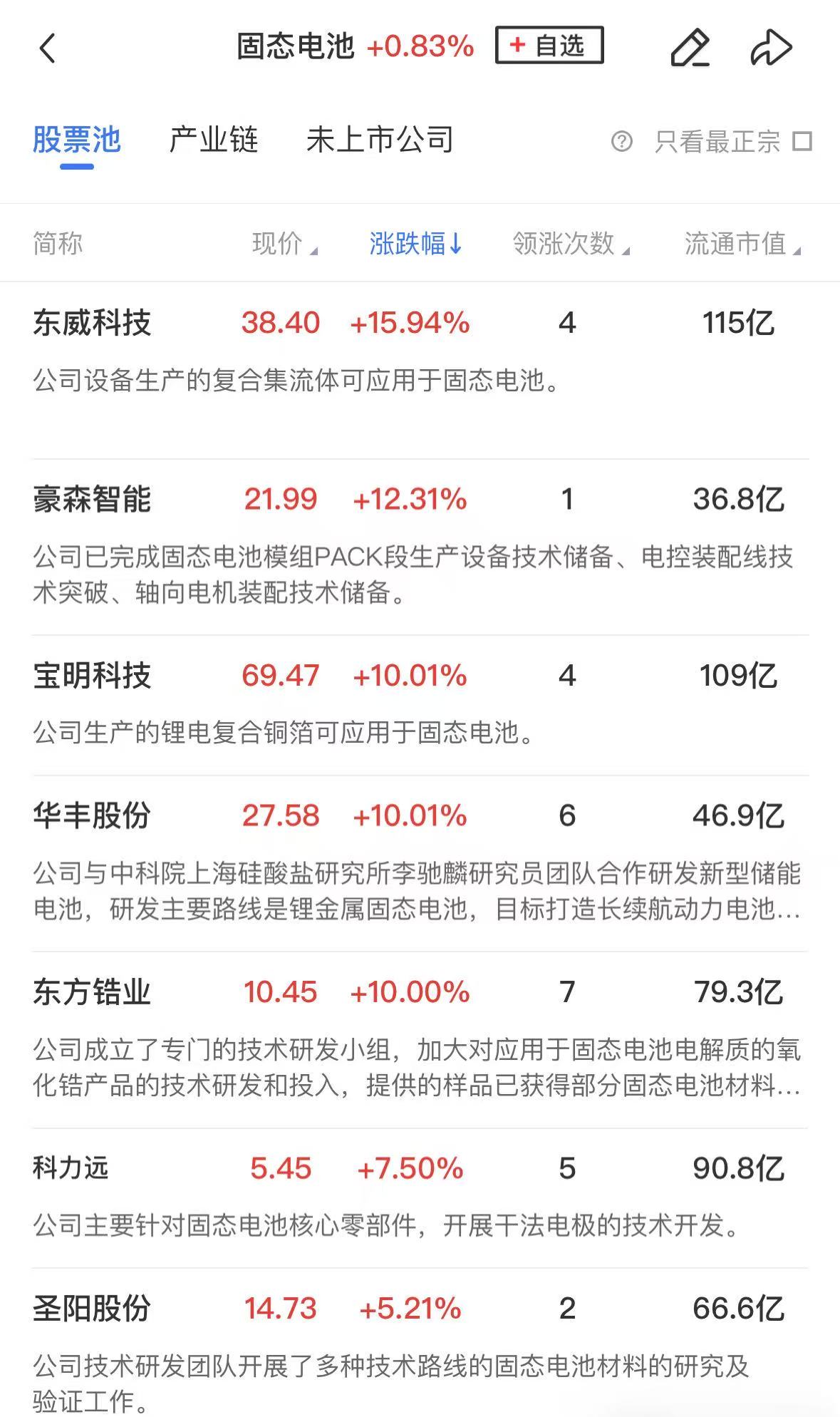Open the edit pencil icon

click(690, 48)
